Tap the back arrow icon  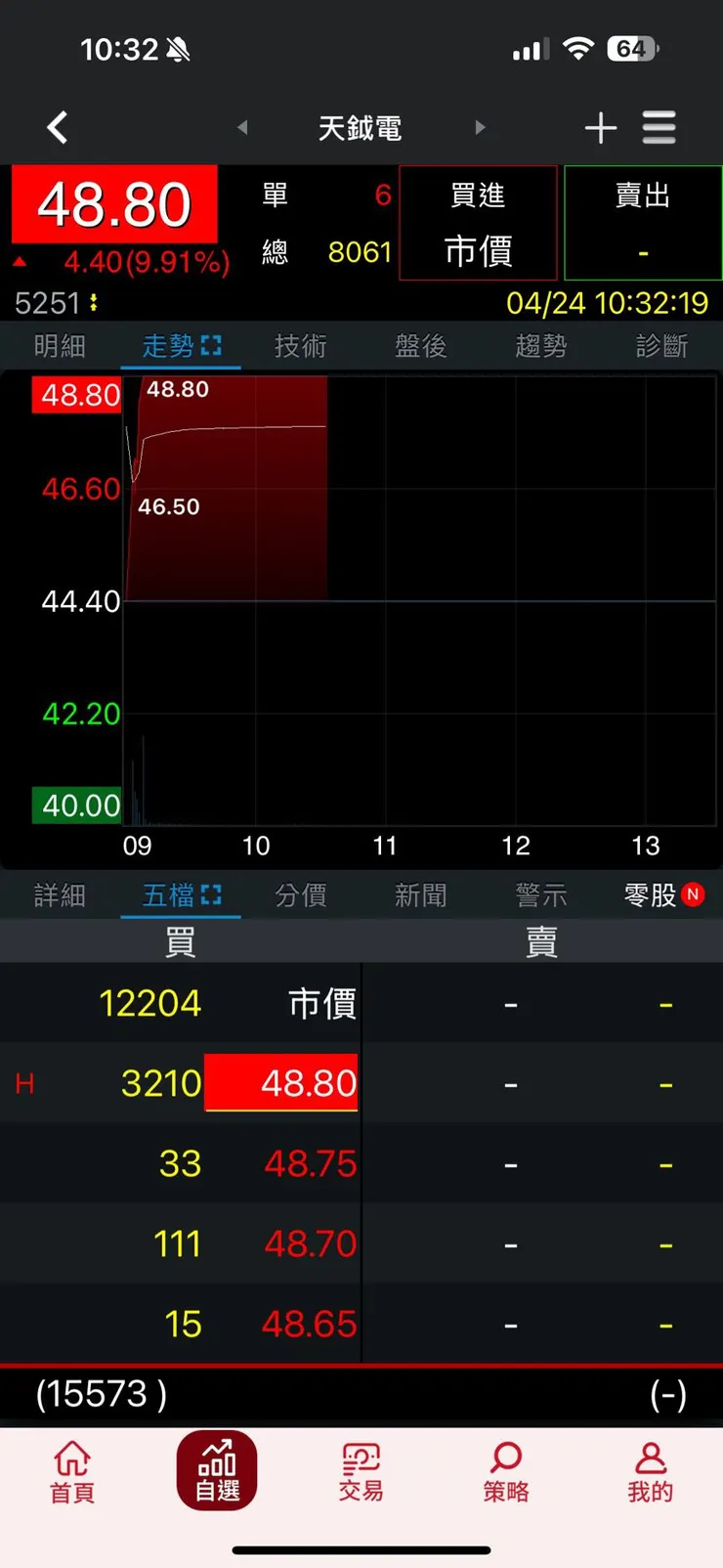56,127
